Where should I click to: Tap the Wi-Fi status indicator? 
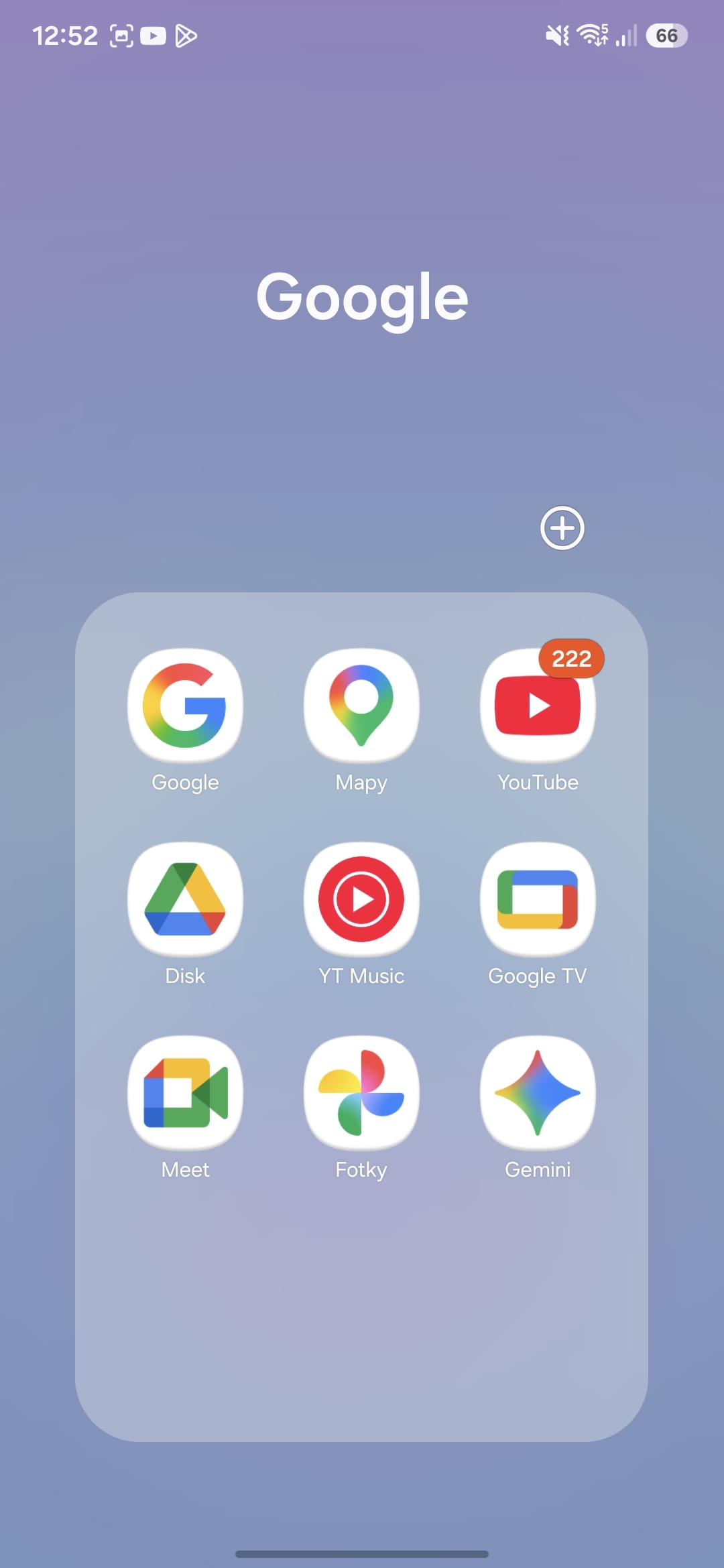click(x=593, y=37)
